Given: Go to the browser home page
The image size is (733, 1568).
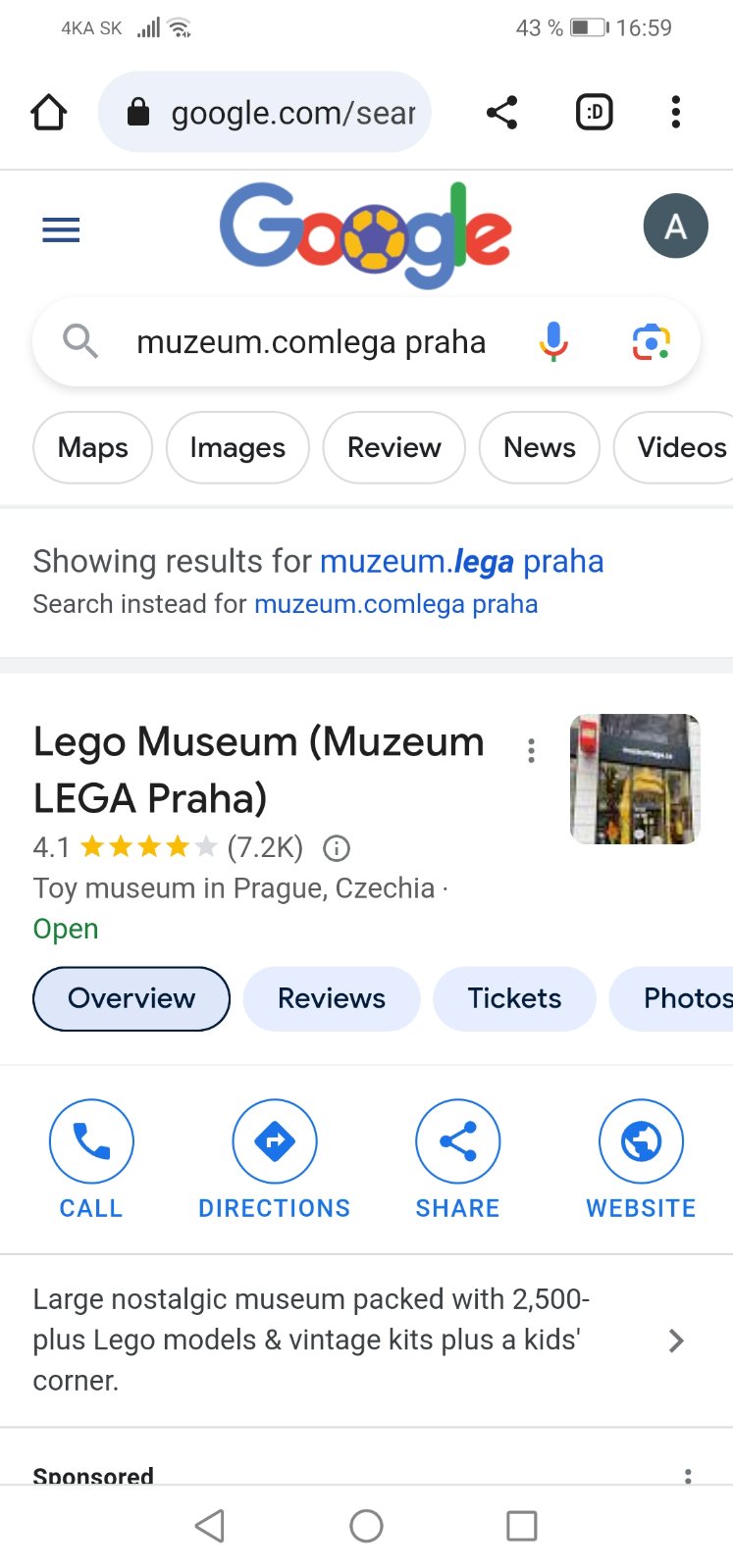Looking at the screenshot, I should click(49, 113).
